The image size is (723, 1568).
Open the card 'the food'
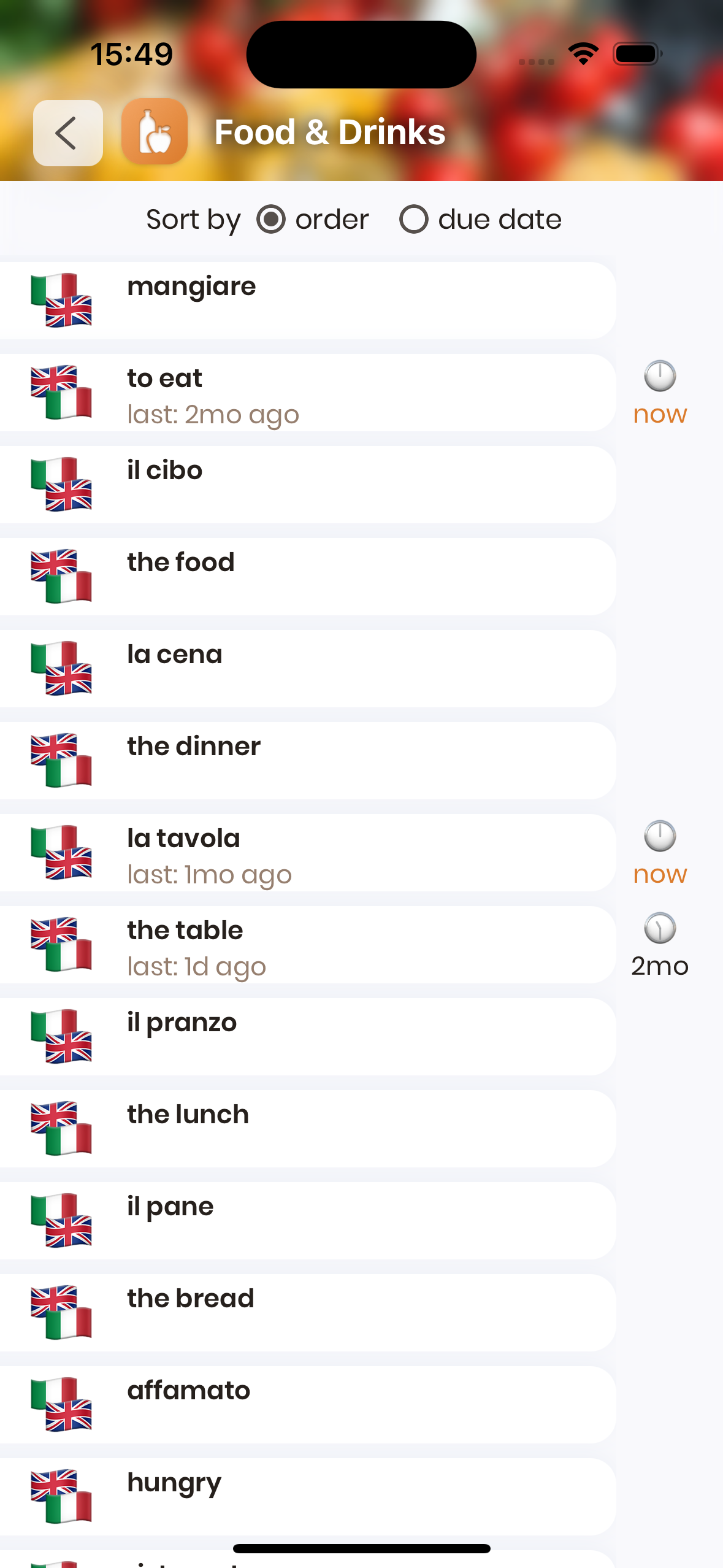307,577
